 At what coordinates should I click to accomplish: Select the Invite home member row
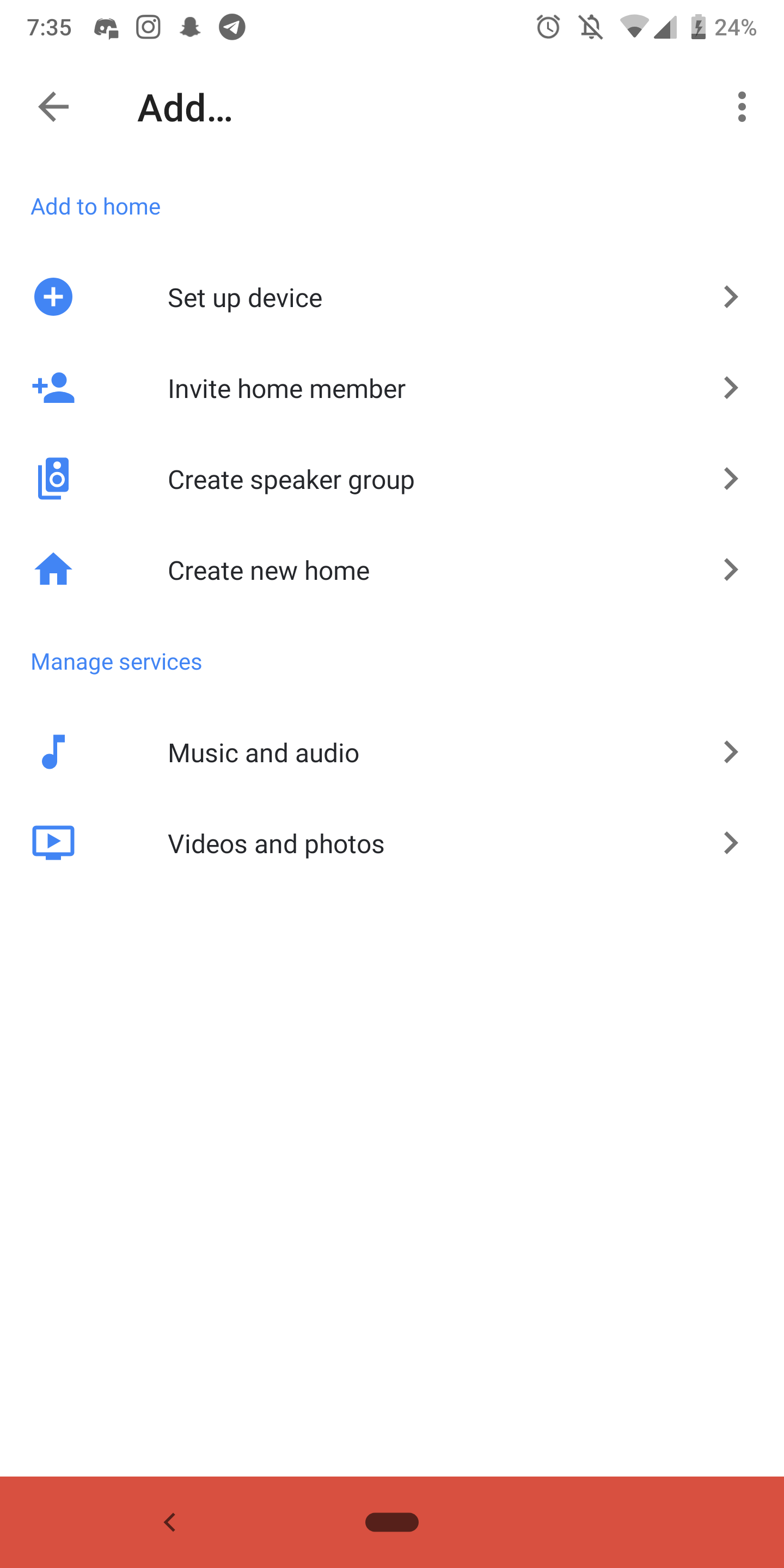(x=392, y=388)
